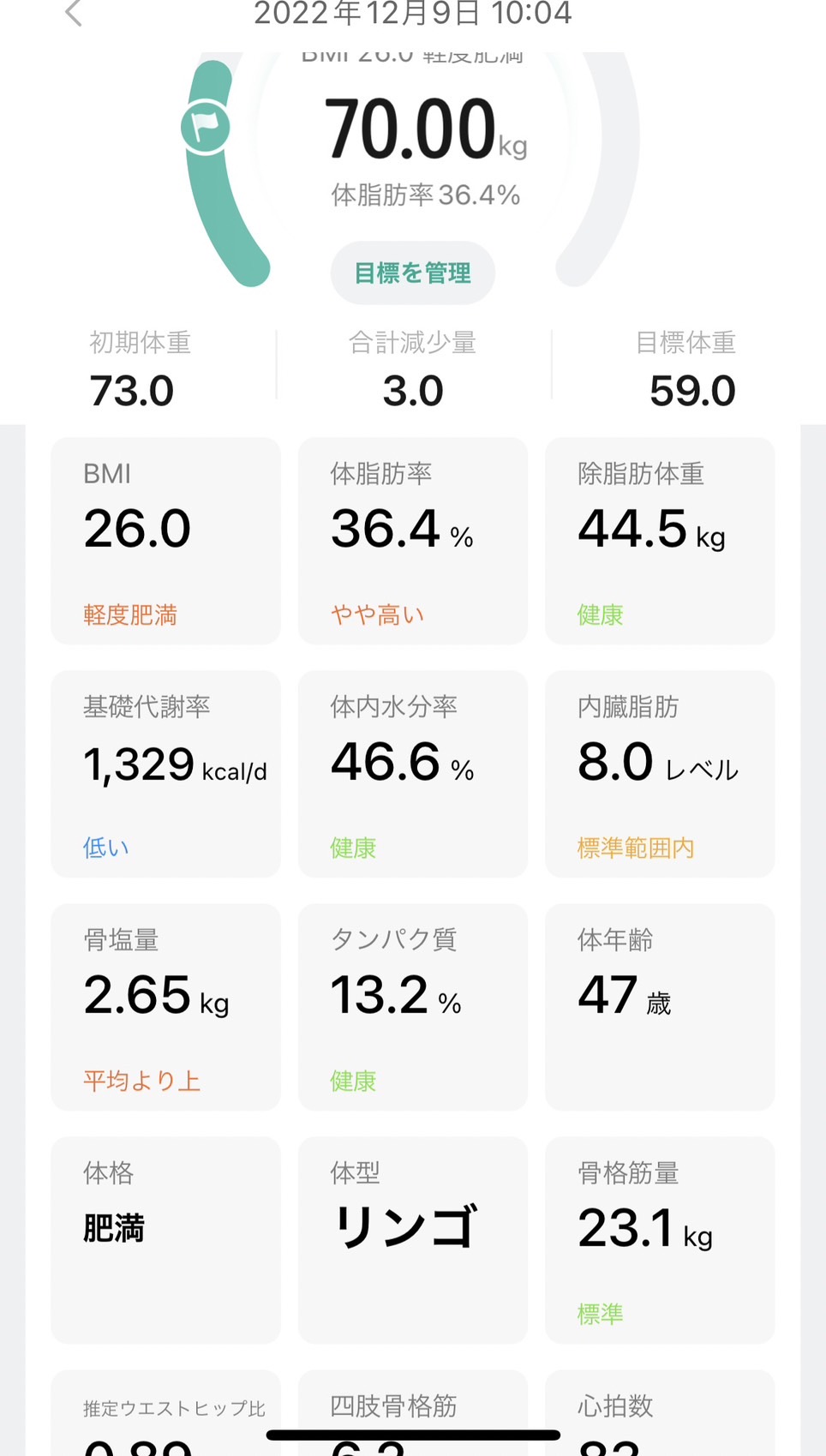View 骨格筋量 23.1 kg details
The width and height of the screenshot is (826, 1456).
pyautogui.click(x=660, y=1240)
